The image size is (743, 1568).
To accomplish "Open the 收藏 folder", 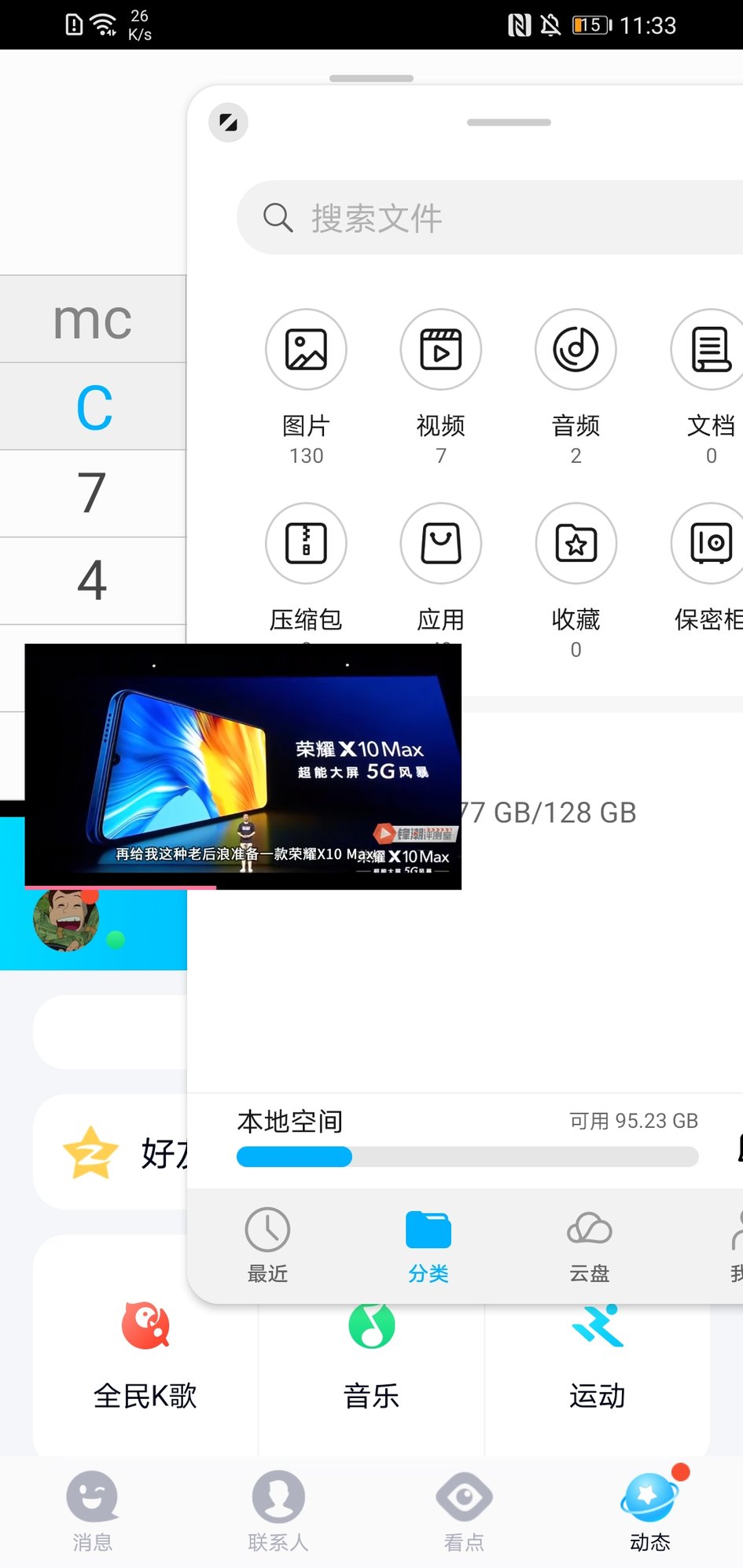I will (576, 544).
